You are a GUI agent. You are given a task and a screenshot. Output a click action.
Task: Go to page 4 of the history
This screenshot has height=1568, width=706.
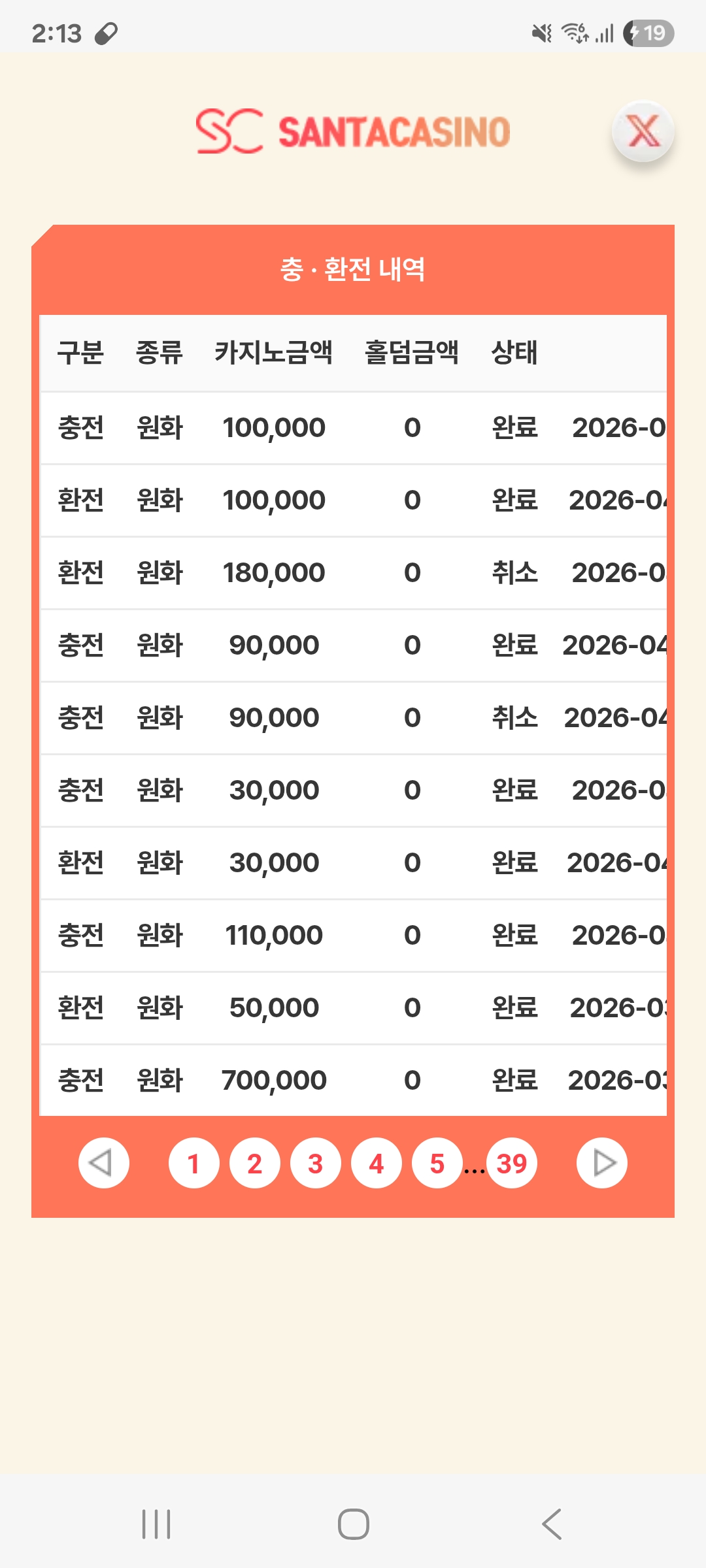376,1163
